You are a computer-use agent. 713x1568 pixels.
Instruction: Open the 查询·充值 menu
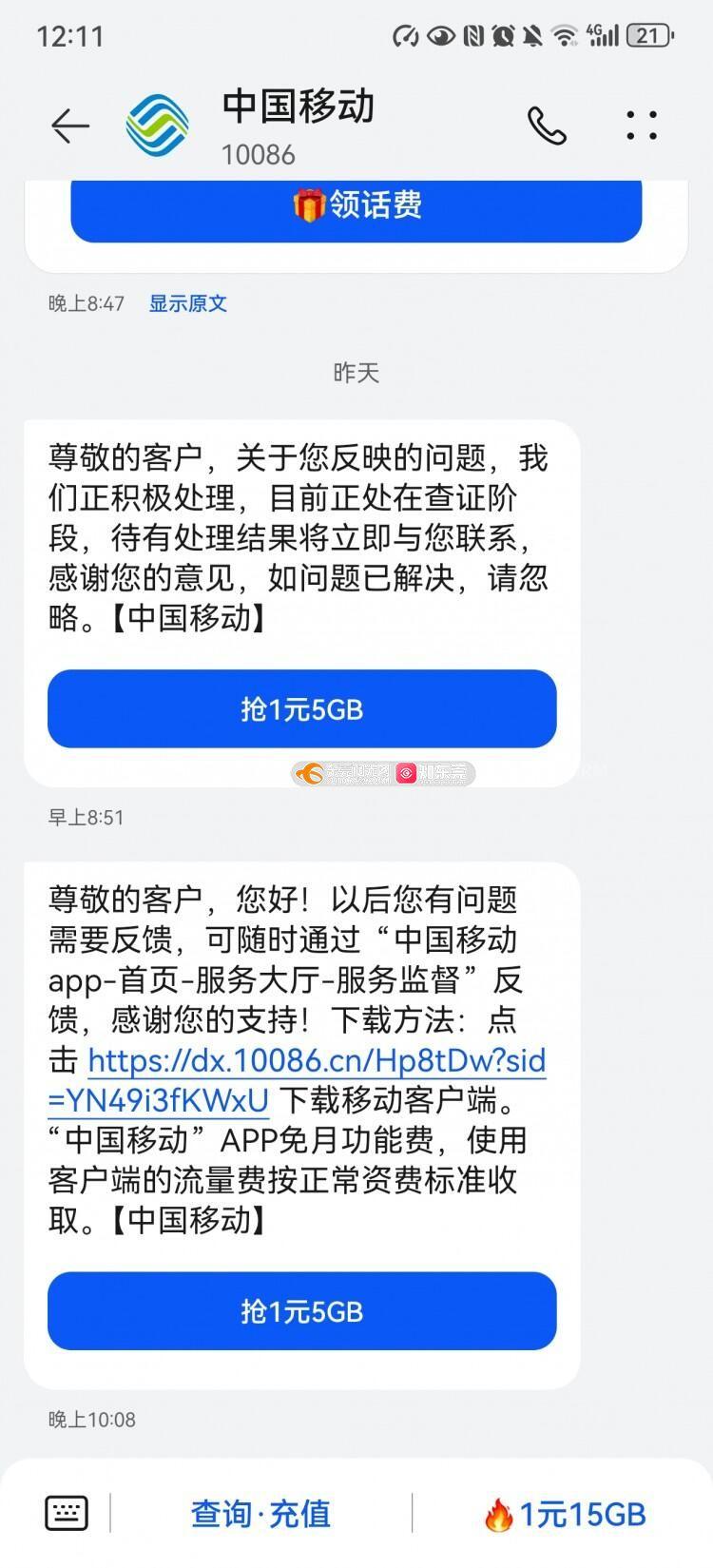[x=260, y=1513]
